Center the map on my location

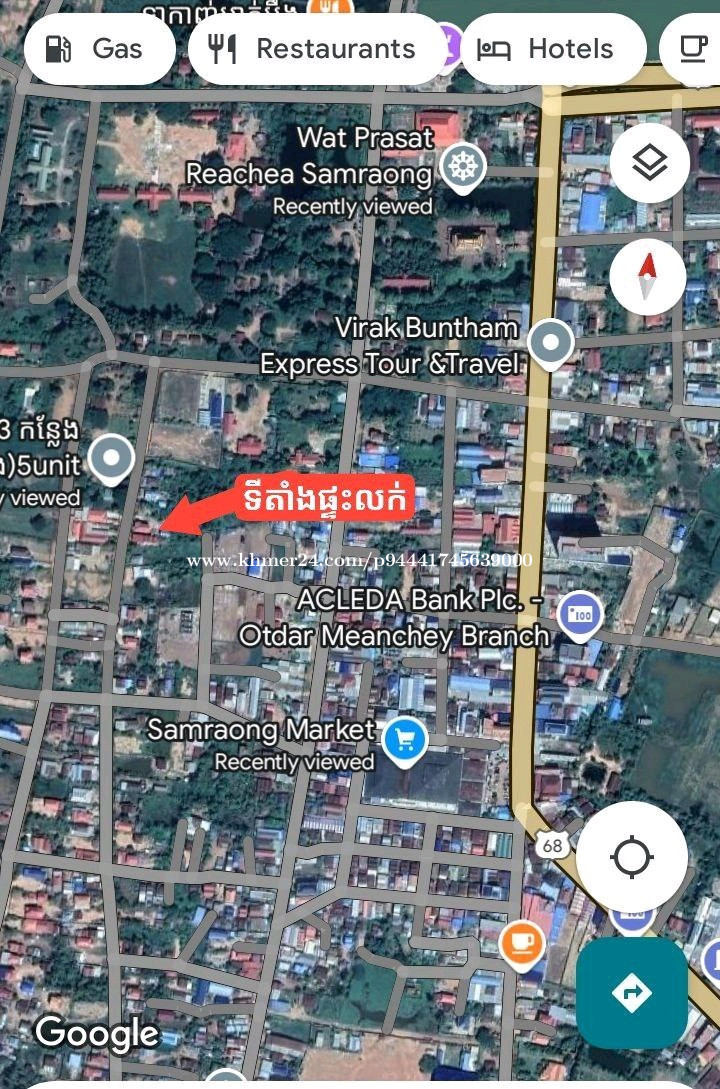tap(631, 857)
